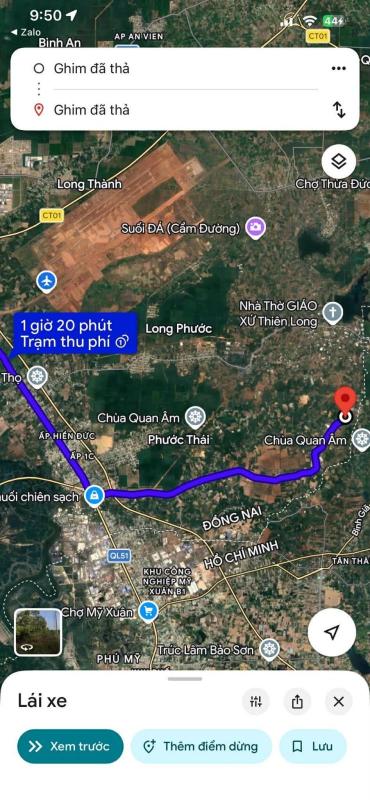Open Chợ Mỹ Xuân place marker
The width and height of the screenshot is (370, 800).
tap(149, 611)
